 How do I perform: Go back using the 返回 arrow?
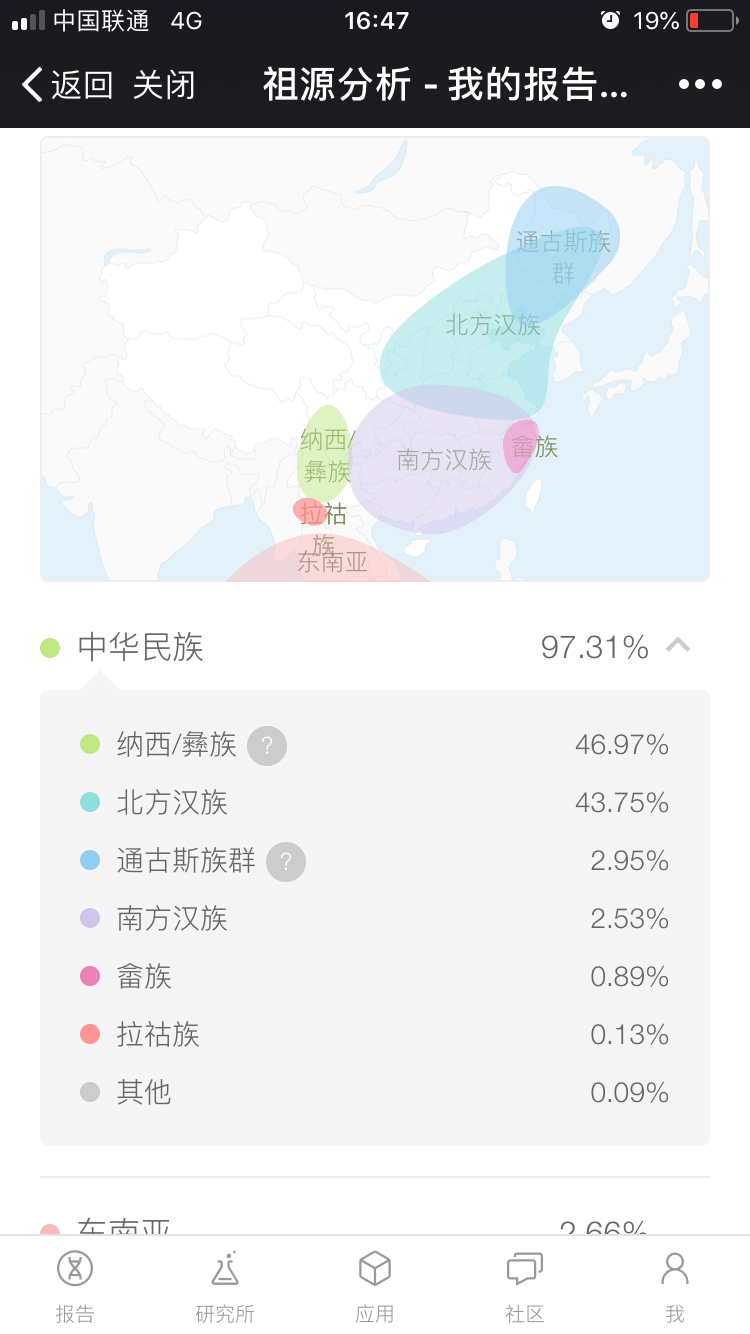(66, 85)
